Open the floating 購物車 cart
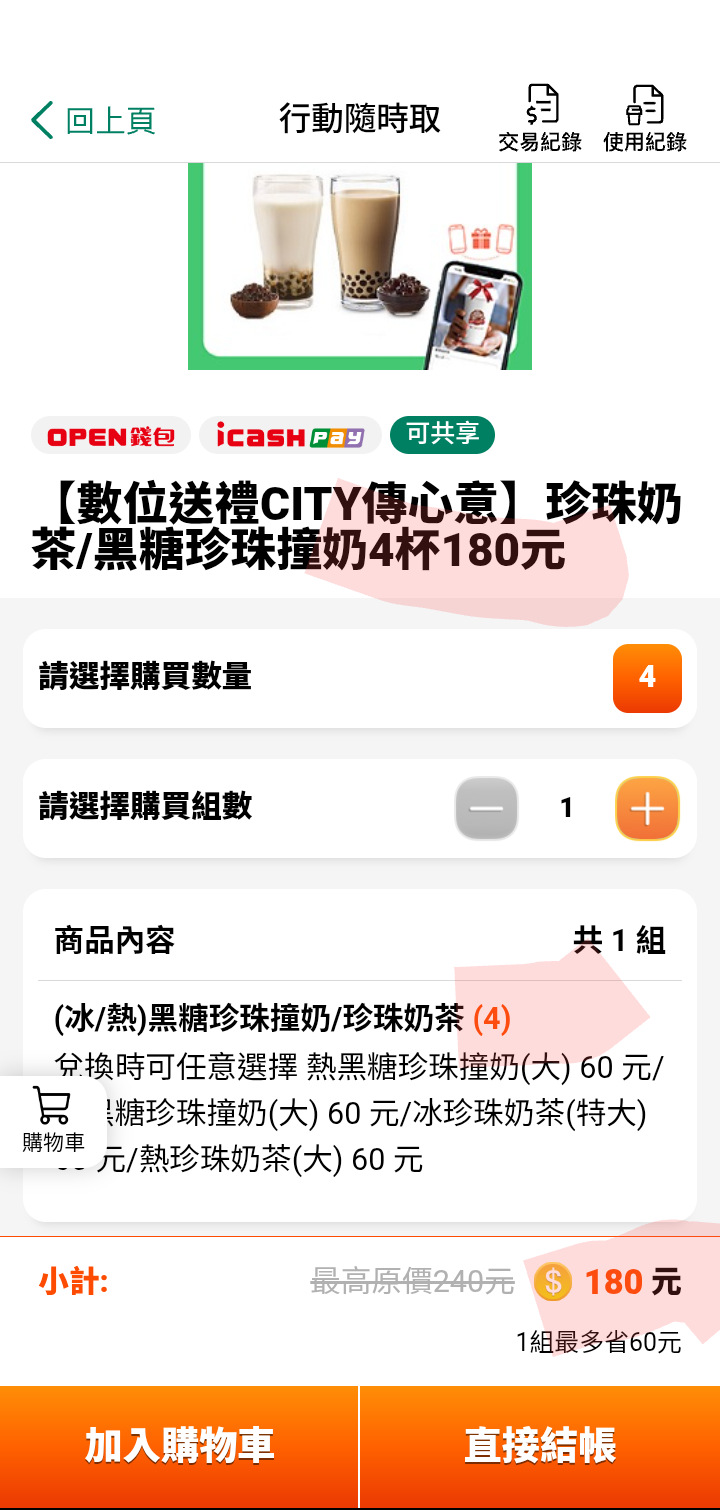 [52, 1120]
